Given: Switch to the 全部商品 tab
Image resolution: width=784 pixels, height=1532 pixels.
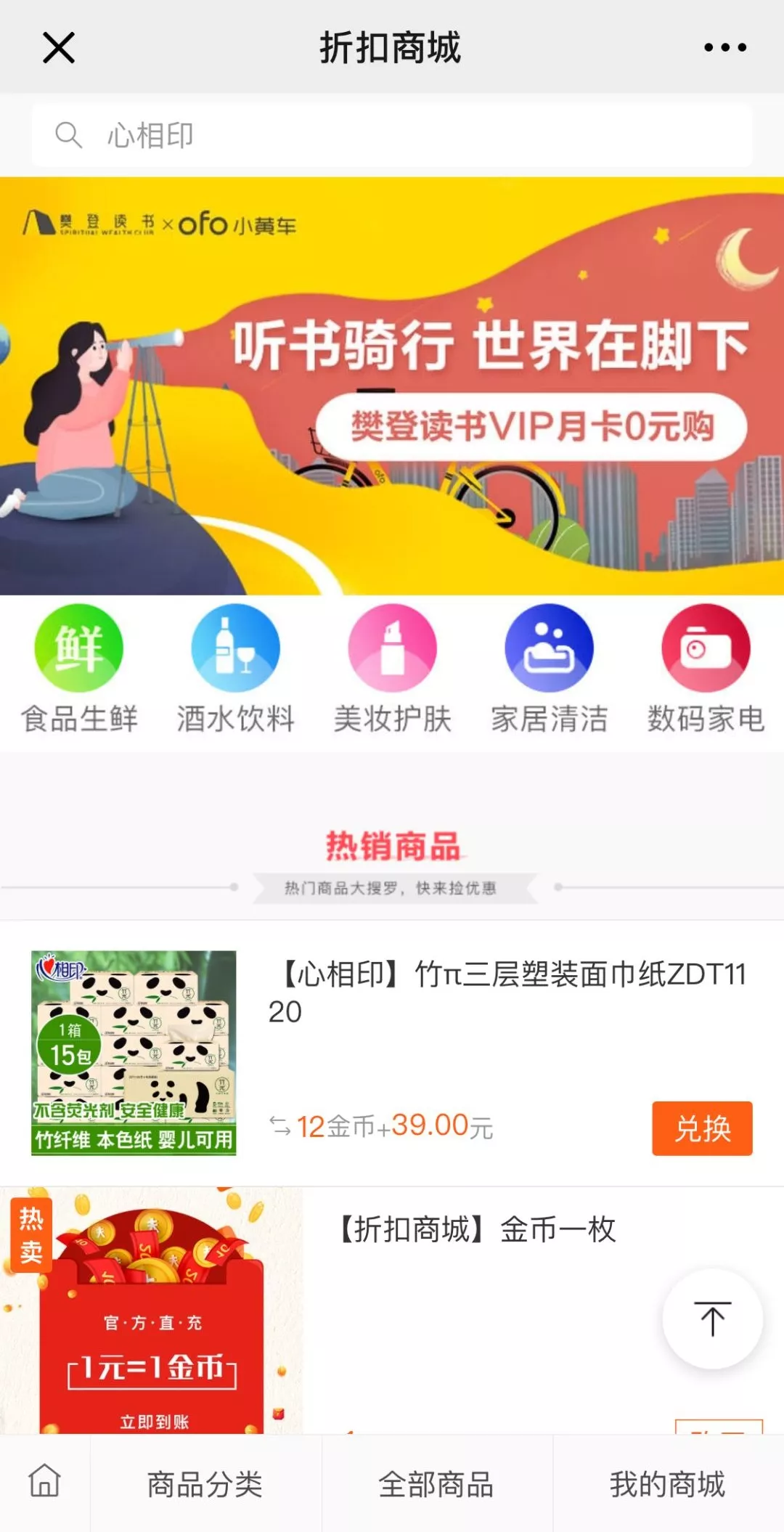Looking at the screenshot, I should [x=436, y=1484].
